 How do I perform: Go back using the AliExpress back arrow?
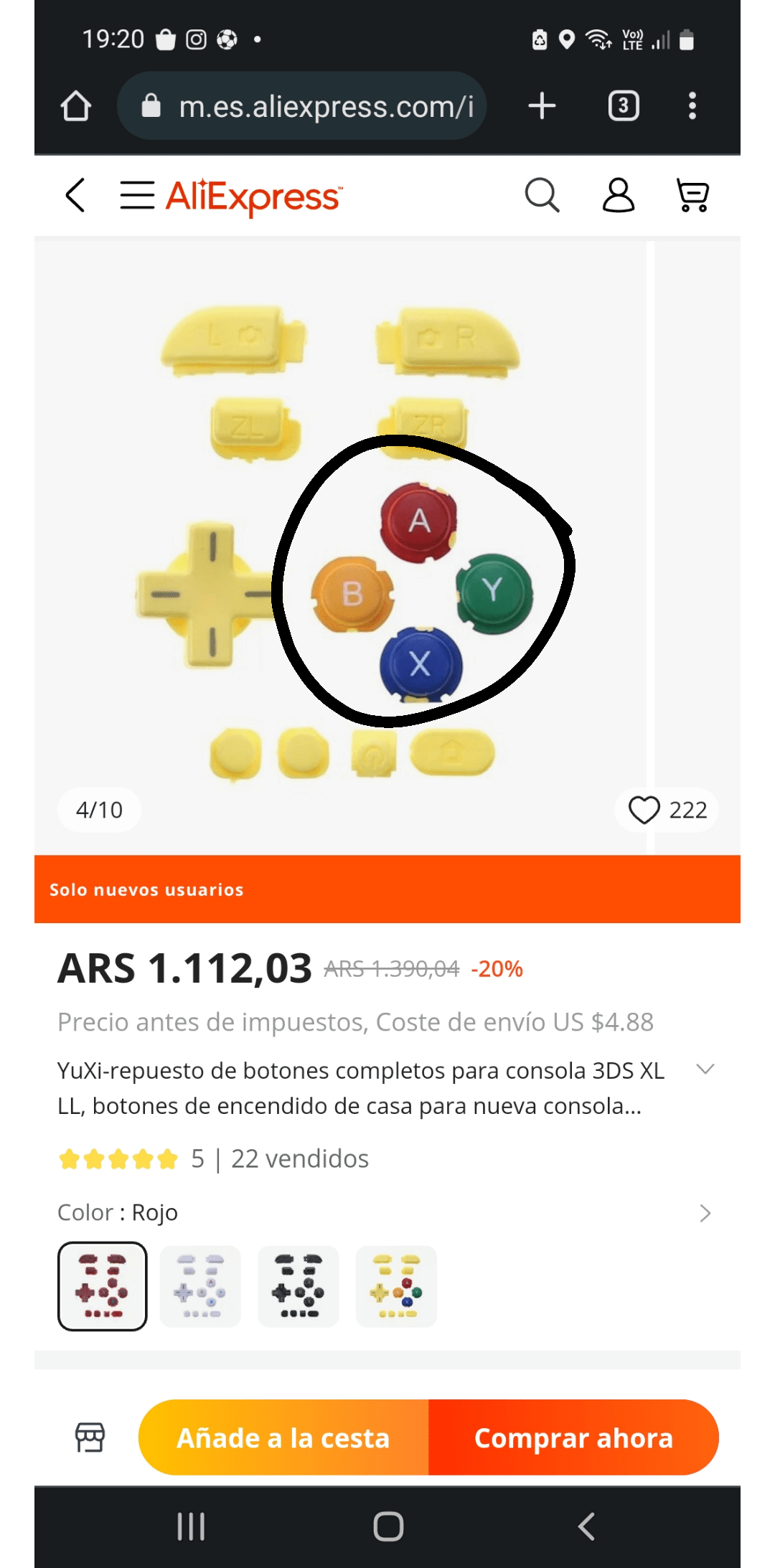pyautogui.click(x=75, y=195)
